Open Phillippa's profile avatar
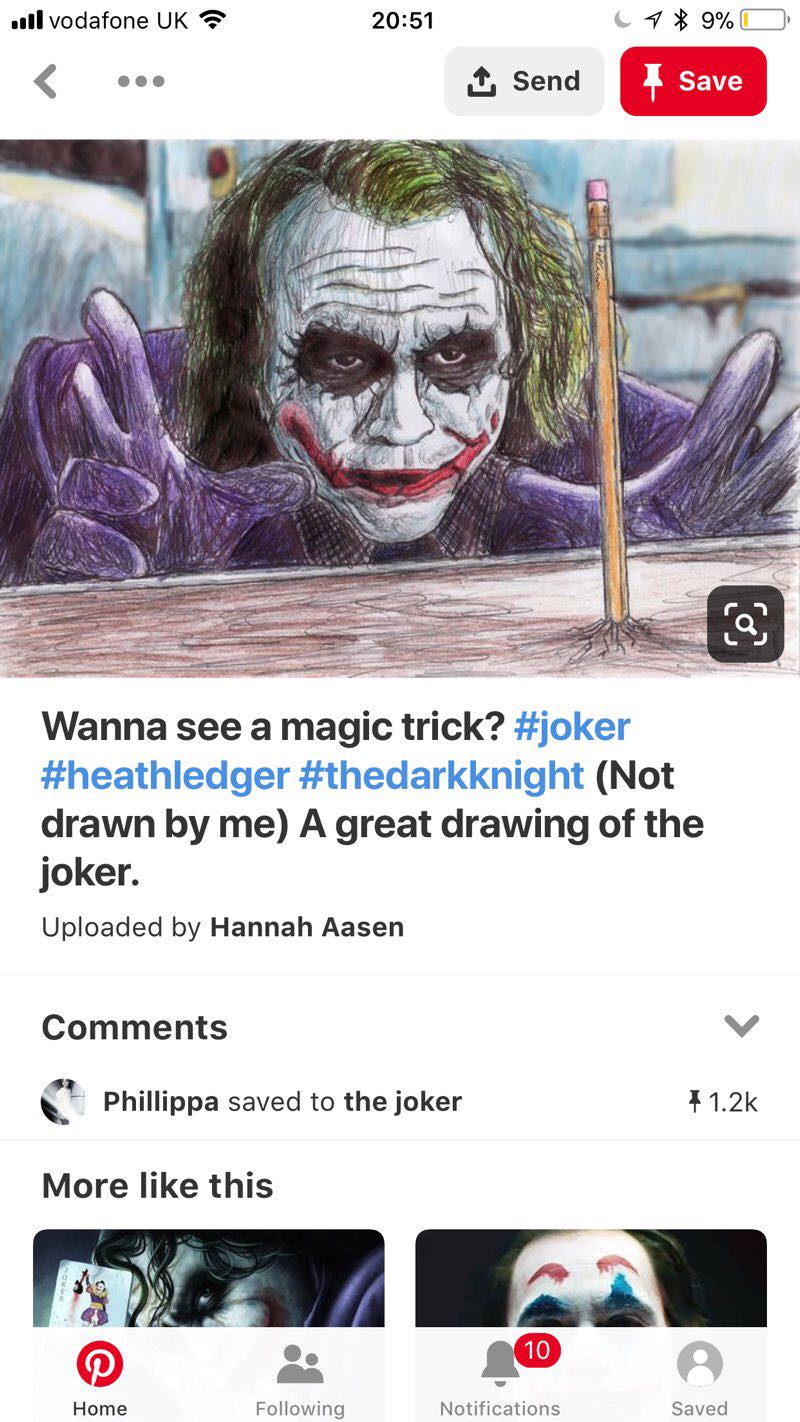 (63, 1102)
